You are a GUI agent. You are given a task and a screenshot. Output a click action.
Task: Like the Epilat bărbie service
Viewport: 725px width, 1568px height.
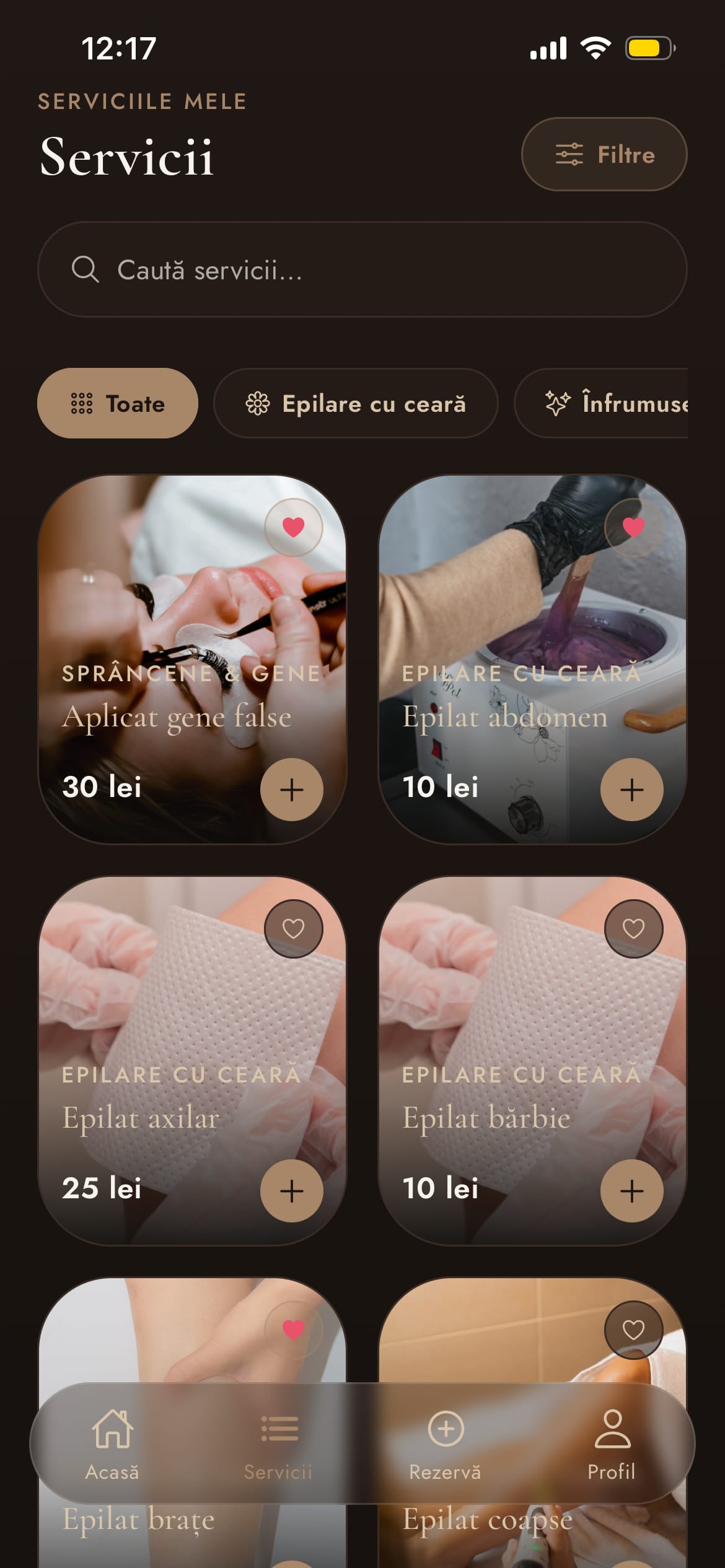[633, 928]
